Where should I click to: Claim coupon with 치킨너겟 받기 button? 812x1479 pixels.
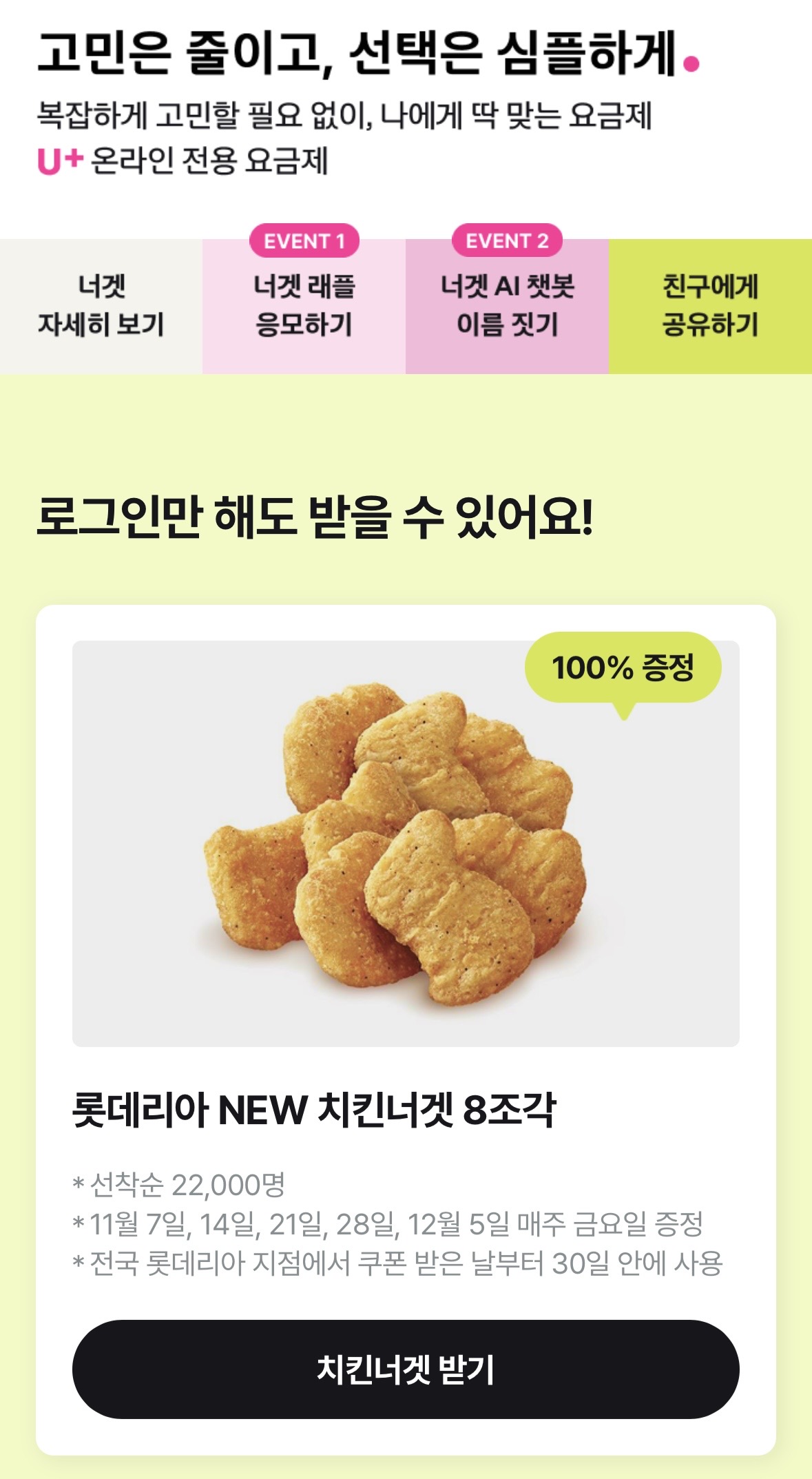pyautogui.click(x=406, y=1369)
